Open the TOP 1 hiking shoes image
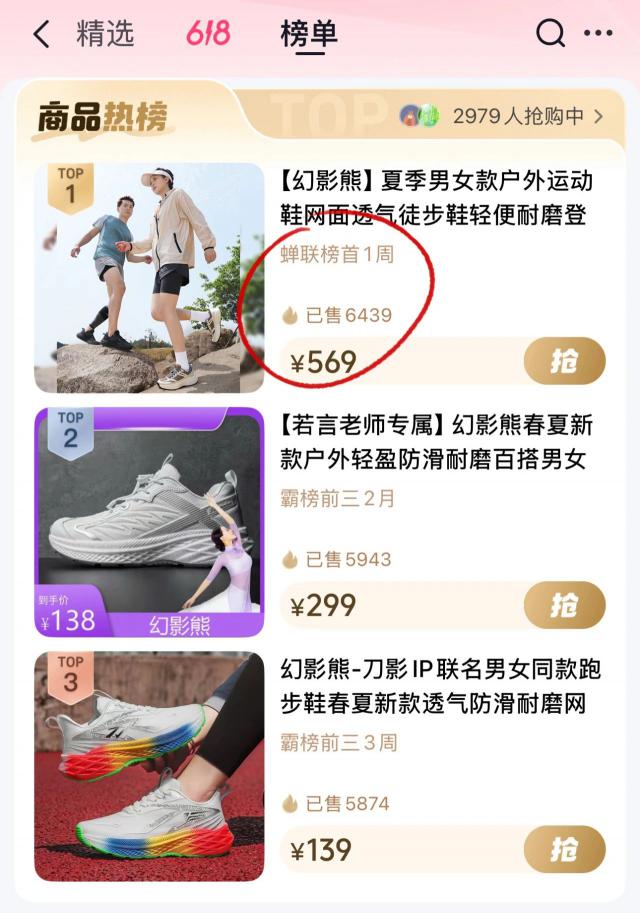This screenshot has width=640, height=913. click(149, 278)
